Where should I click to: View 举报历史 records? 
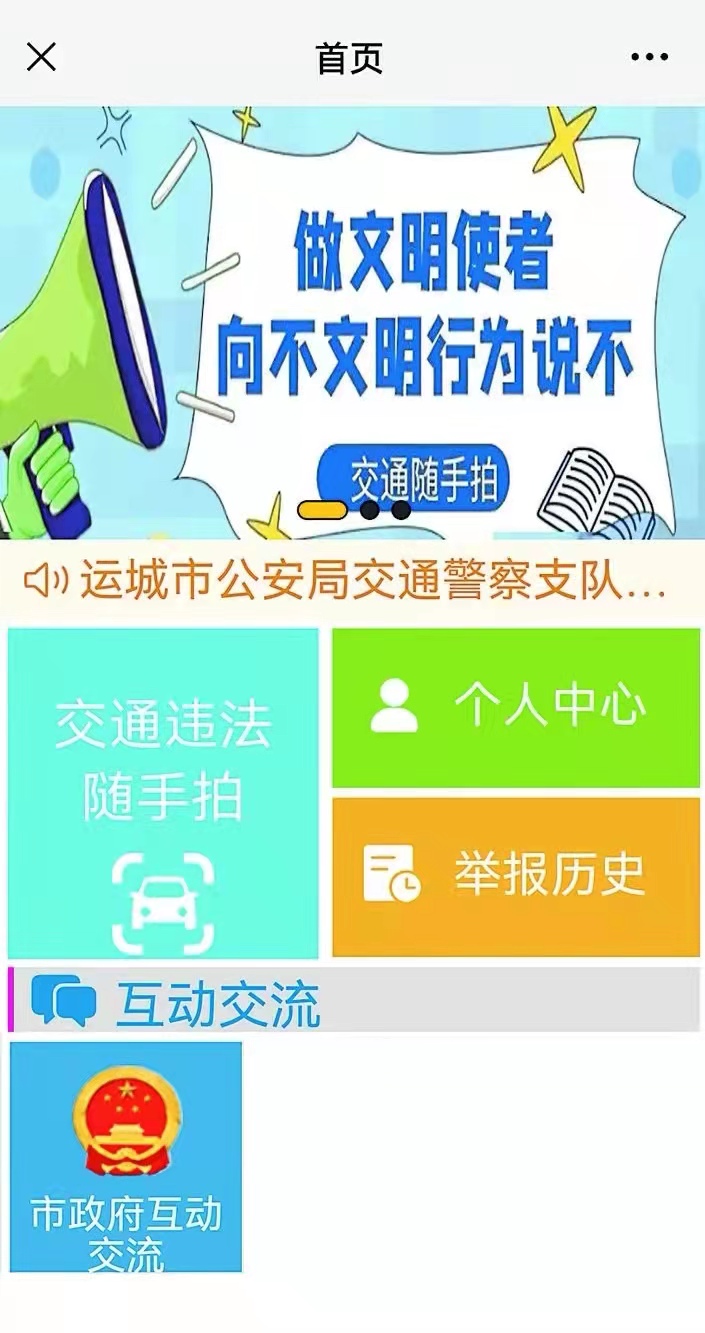516,876
